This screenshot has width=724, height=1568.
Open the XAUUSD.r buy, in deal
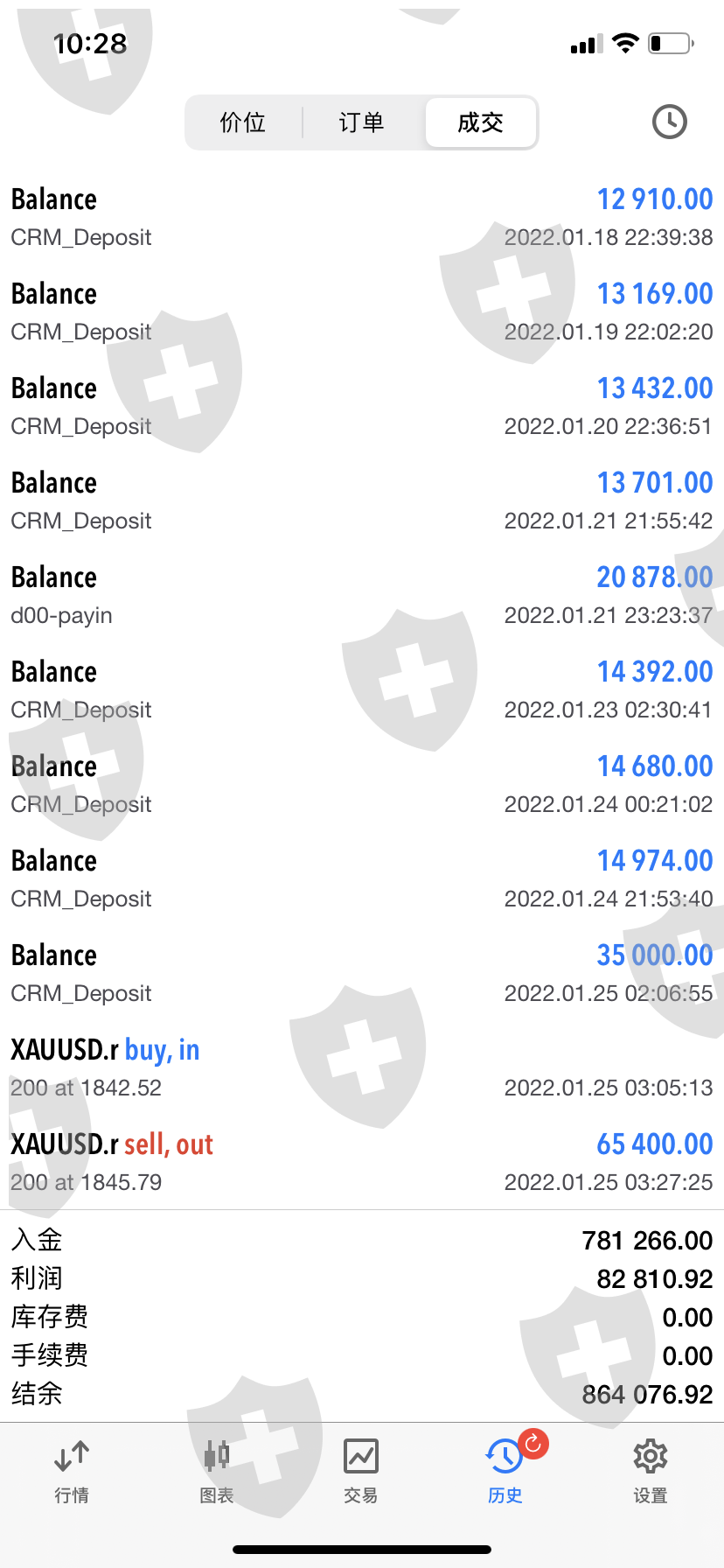[x=362, y=1067]
